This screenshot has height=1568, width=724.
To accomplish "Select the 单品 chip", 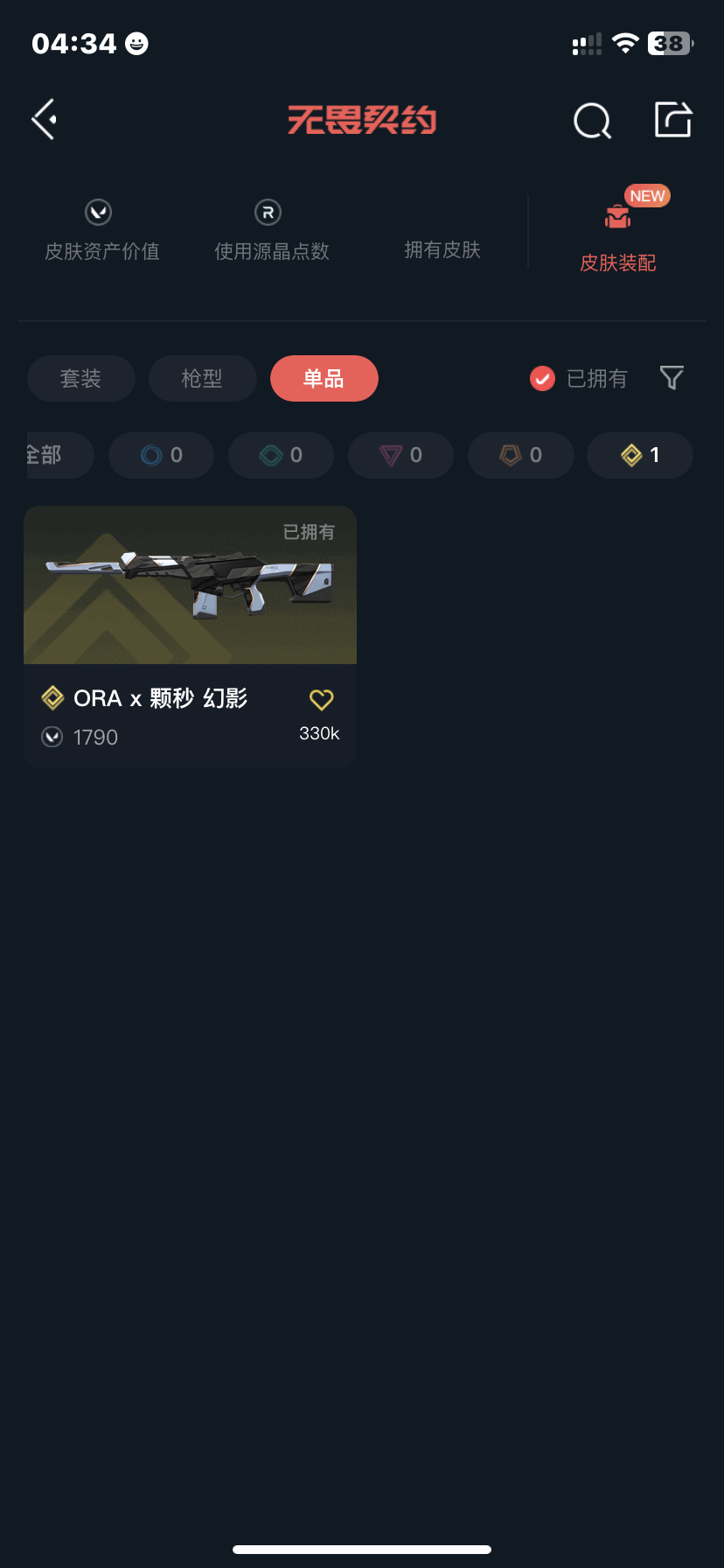I will pos(324,379).
